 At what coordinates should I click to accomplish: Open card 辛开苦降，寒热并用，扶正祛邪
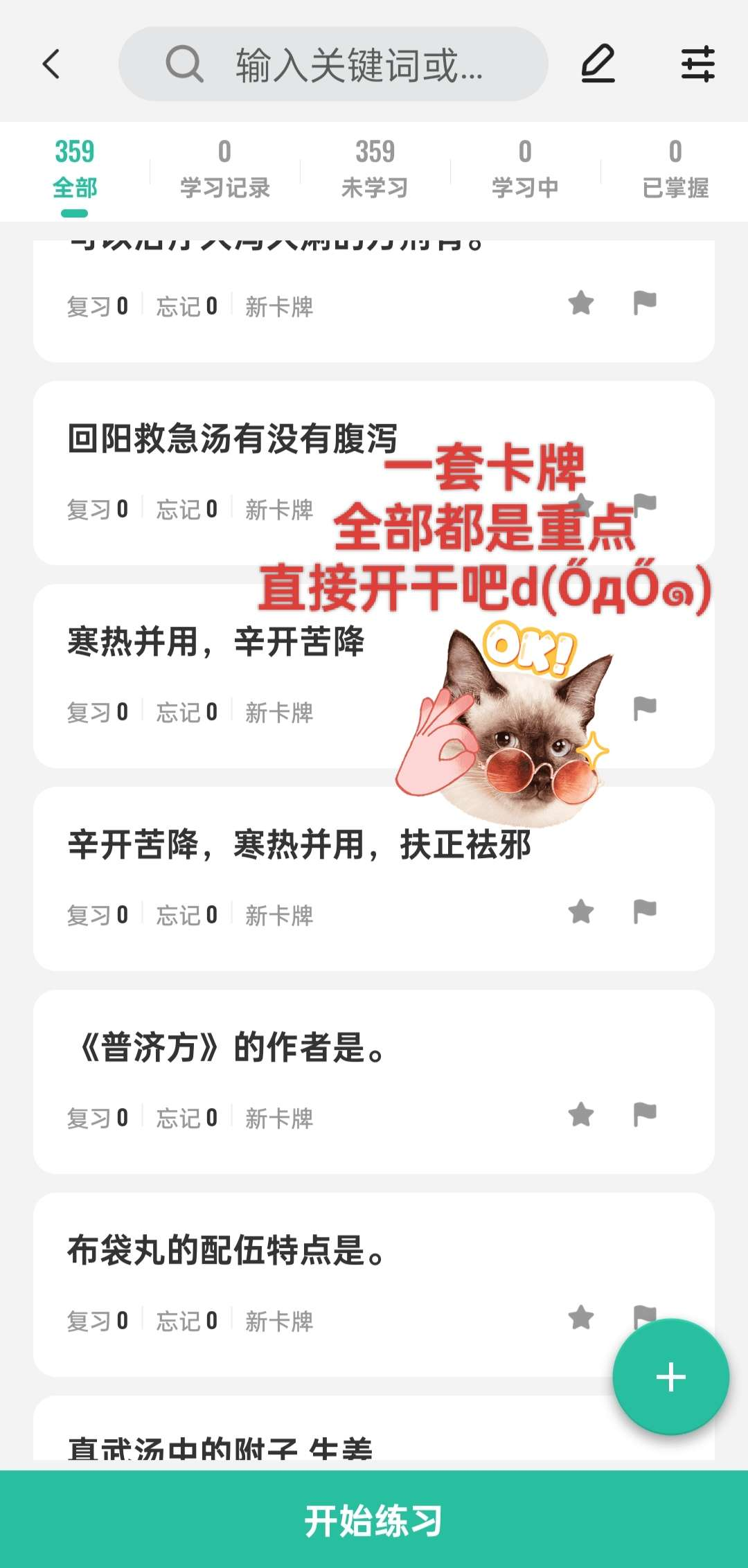click(299, 845)
